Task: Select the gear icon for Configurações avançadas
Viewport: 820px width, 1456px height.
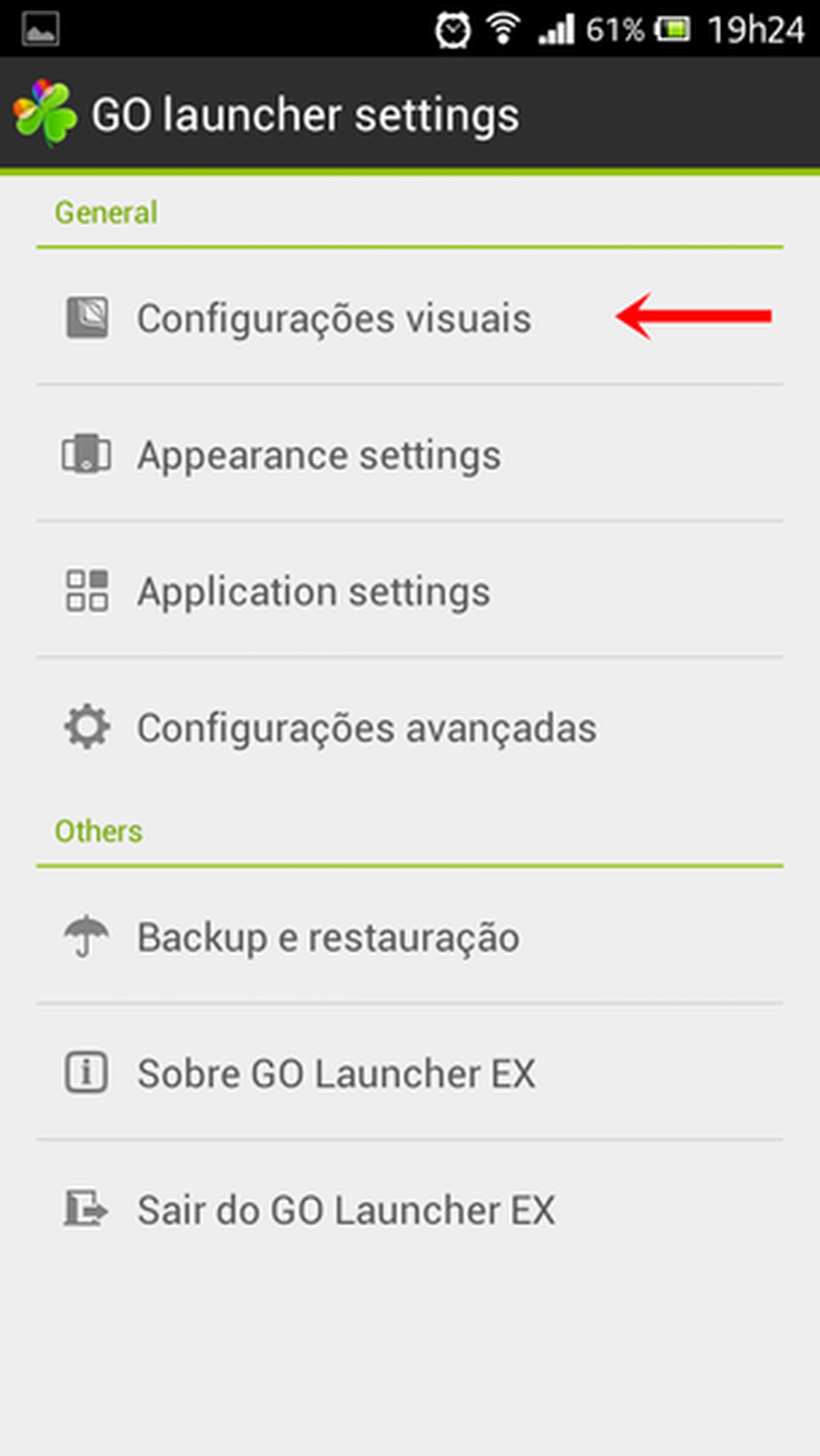Action: coord(87,728)
